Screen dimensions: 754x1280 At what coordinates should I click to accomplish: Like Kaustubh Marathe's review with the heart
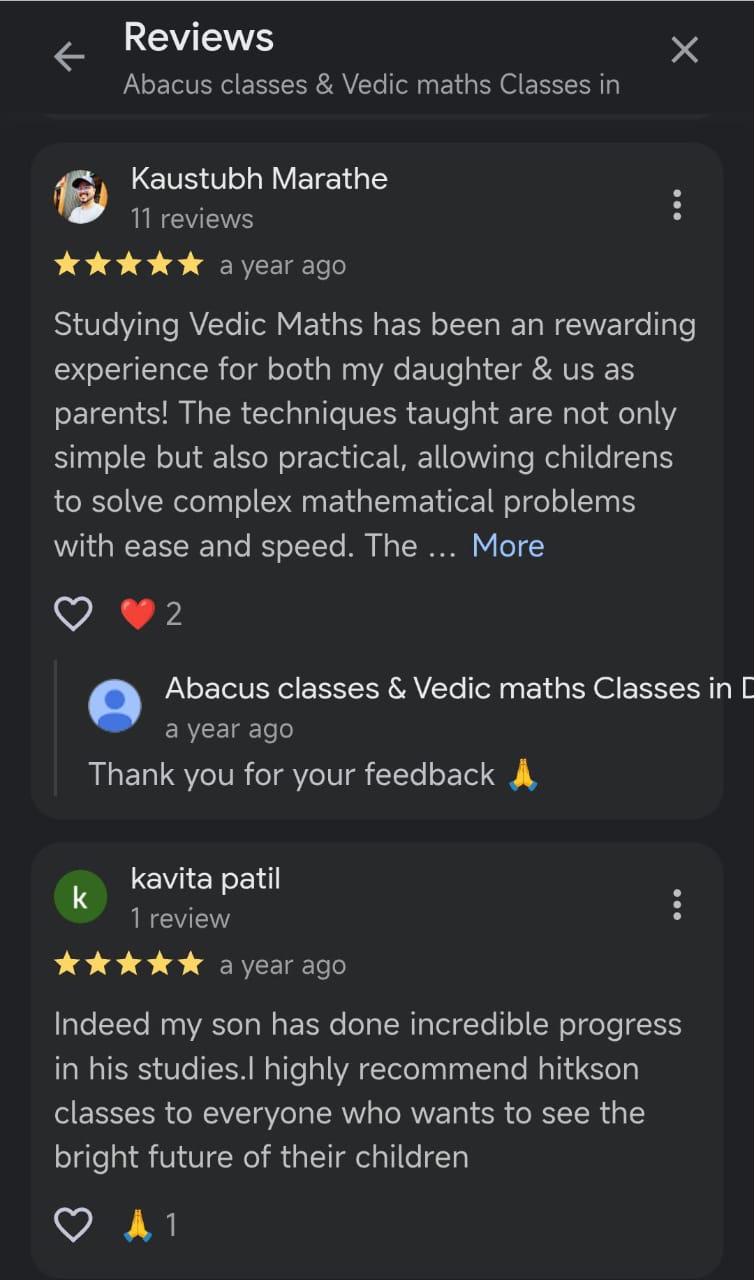pyautogui.click(x=73, y=614)
